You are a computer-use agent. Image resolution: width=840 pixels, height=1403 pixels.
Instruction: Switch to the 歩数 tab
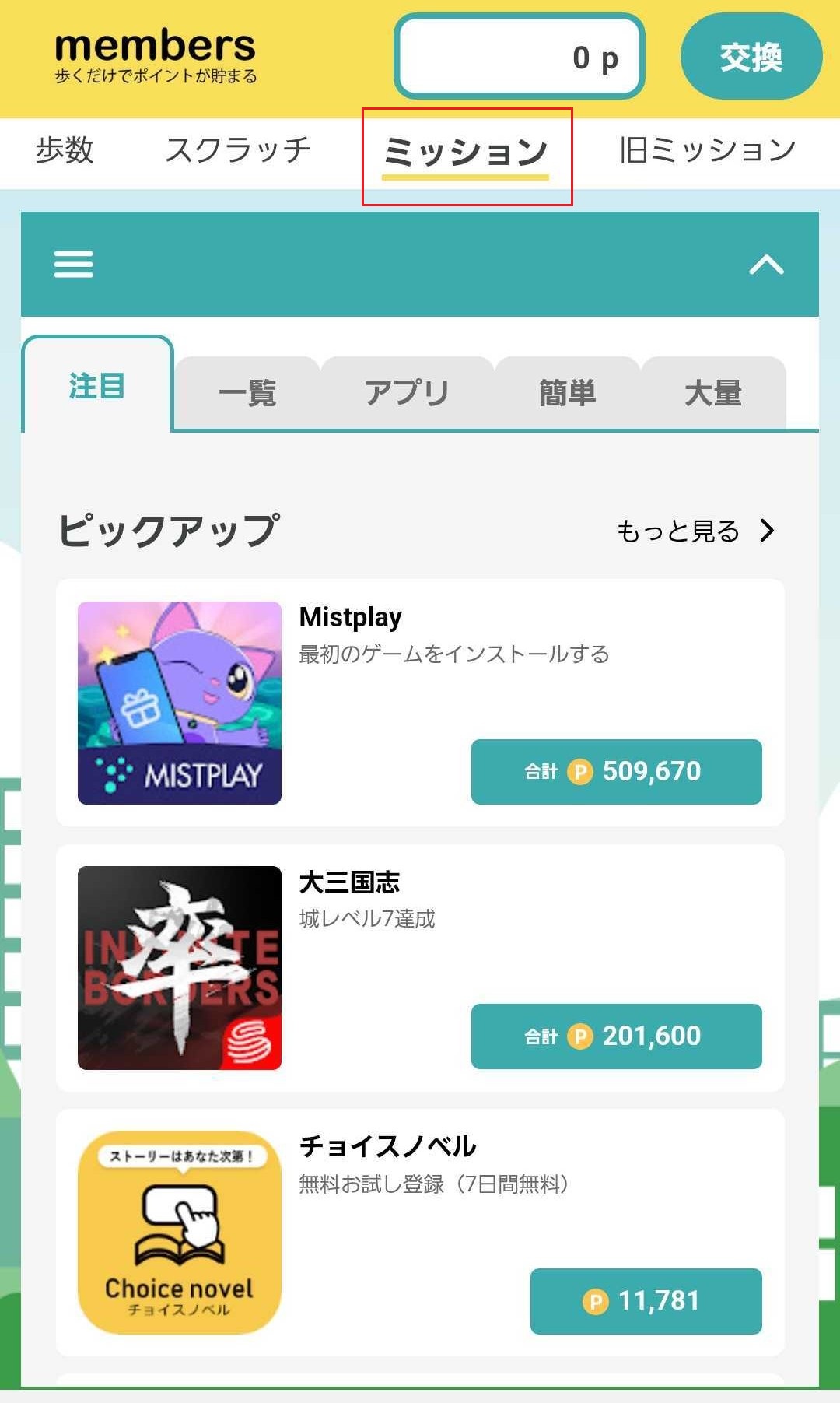65,149
